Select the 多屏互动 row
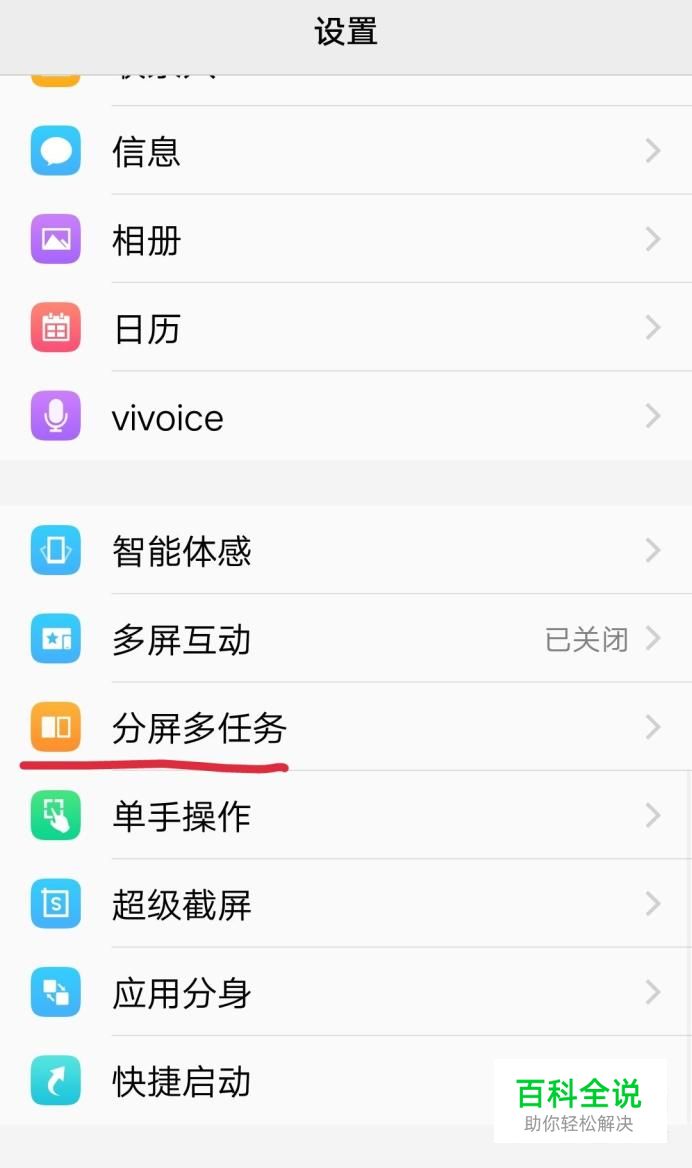 [x=346, y=639]
